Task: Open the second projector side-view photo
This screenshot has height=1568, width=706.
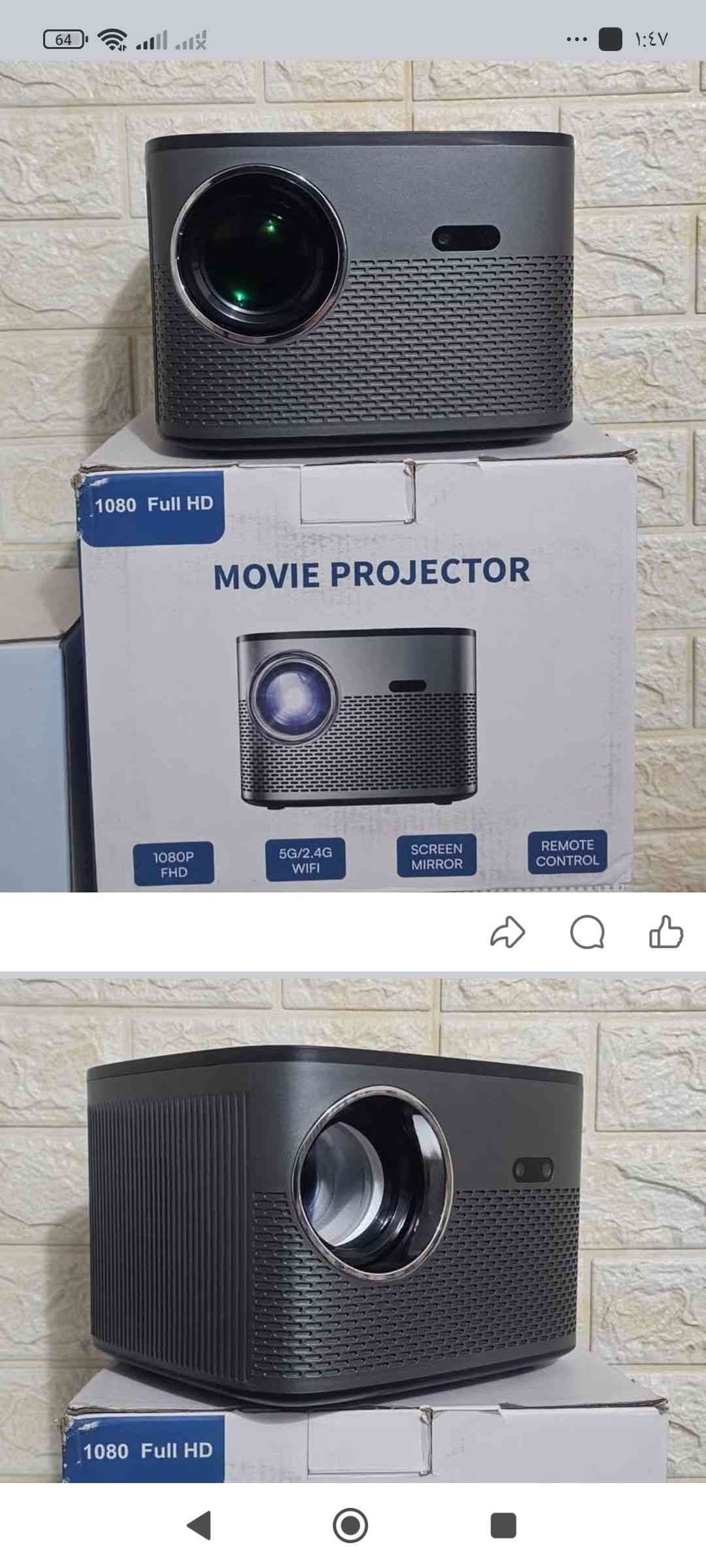Action: [x=353, y=1228]
